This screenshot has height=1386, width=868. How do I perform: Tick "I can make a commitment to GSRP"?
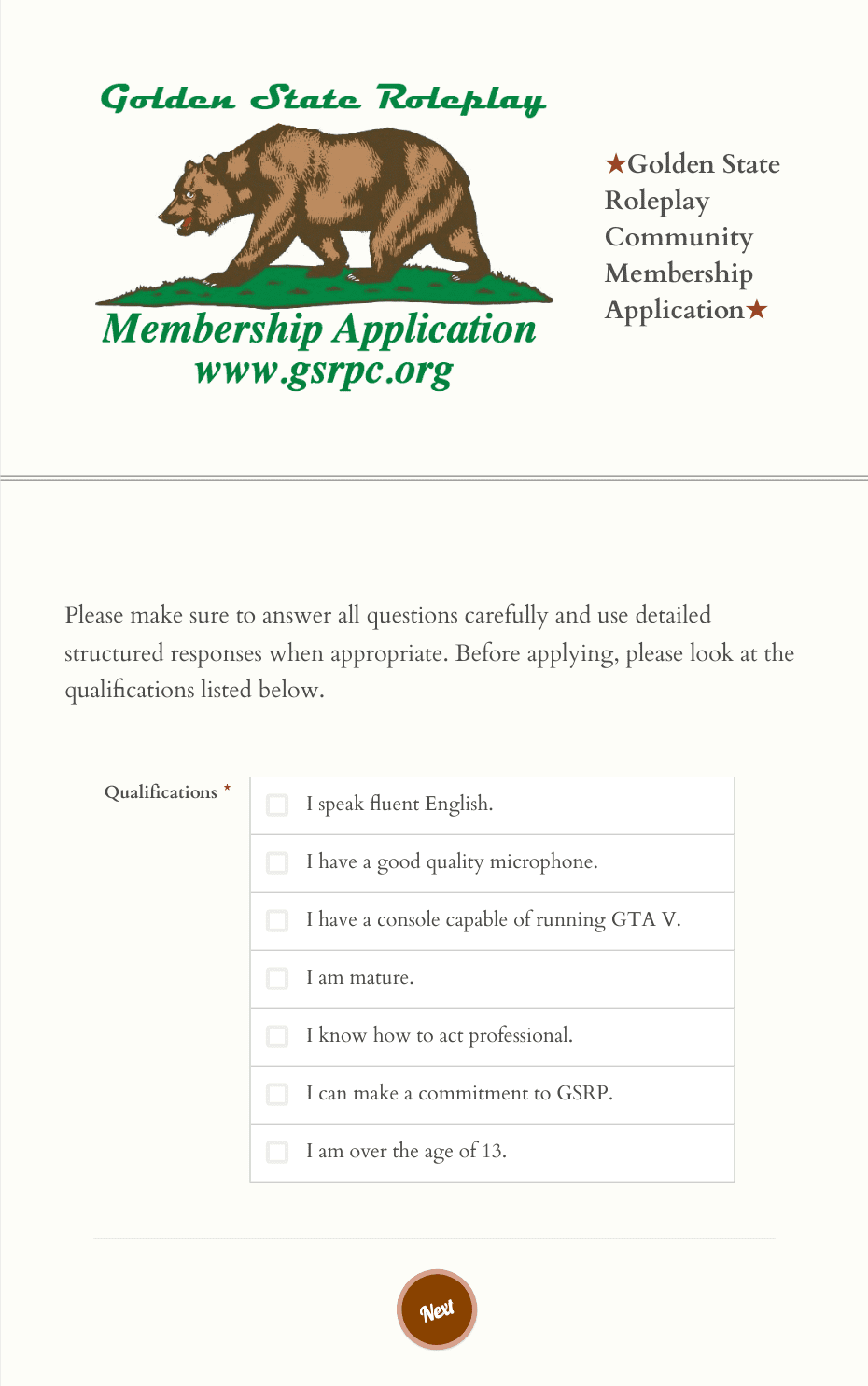pyautogui.click(x=276, y=1094)
